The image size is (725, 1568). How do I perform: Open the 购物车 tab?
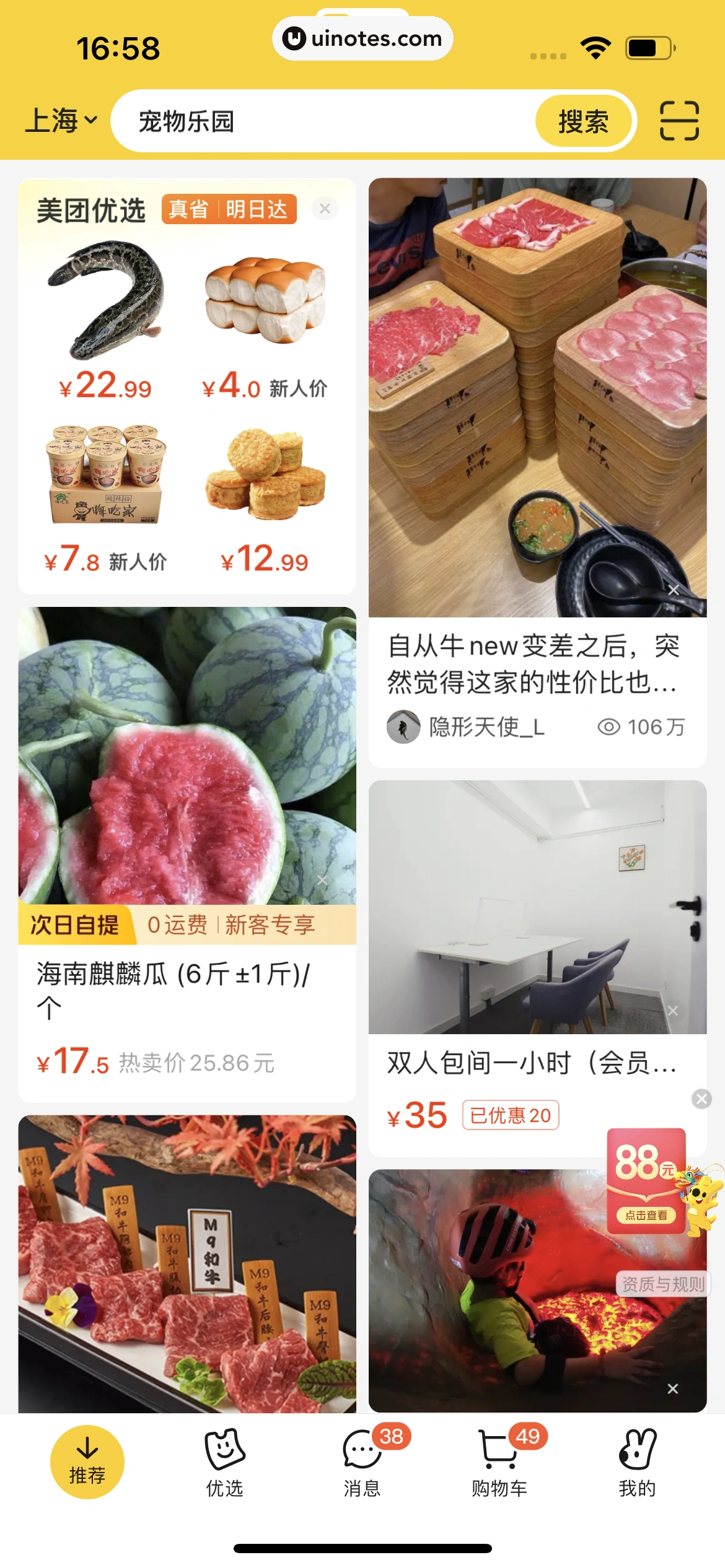pos(499,1461)
